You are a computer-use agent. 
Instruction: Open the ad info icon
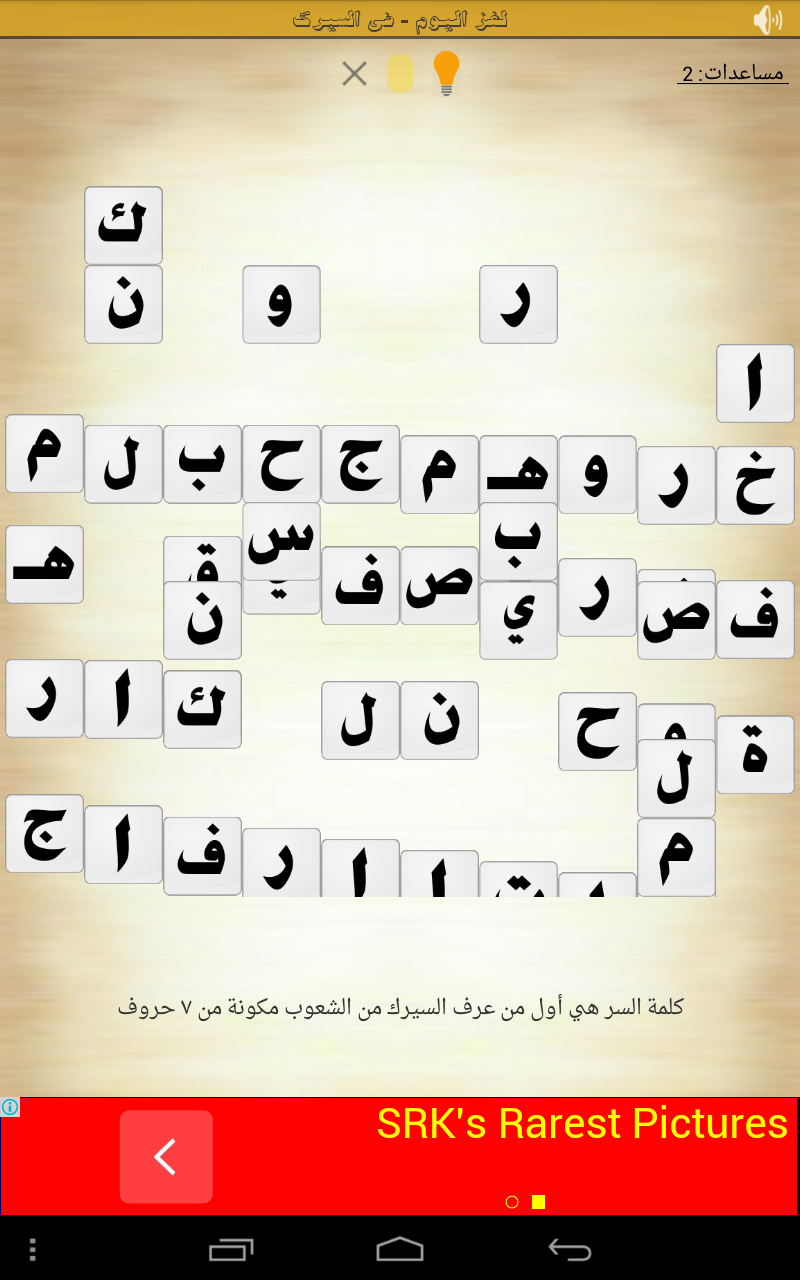click(10, 1107)
